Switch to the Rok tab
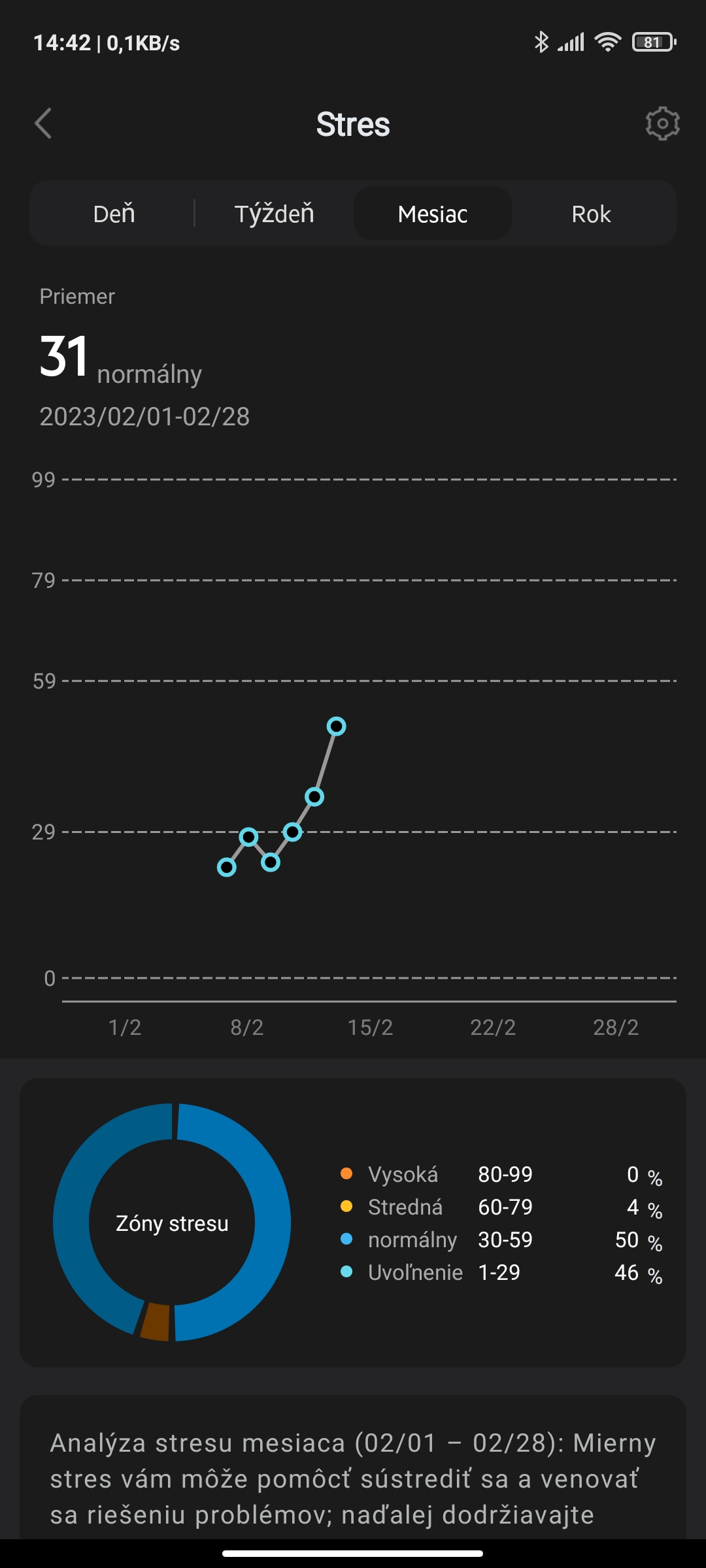Viewport: 706px width, 1568px height. (591, 214)
